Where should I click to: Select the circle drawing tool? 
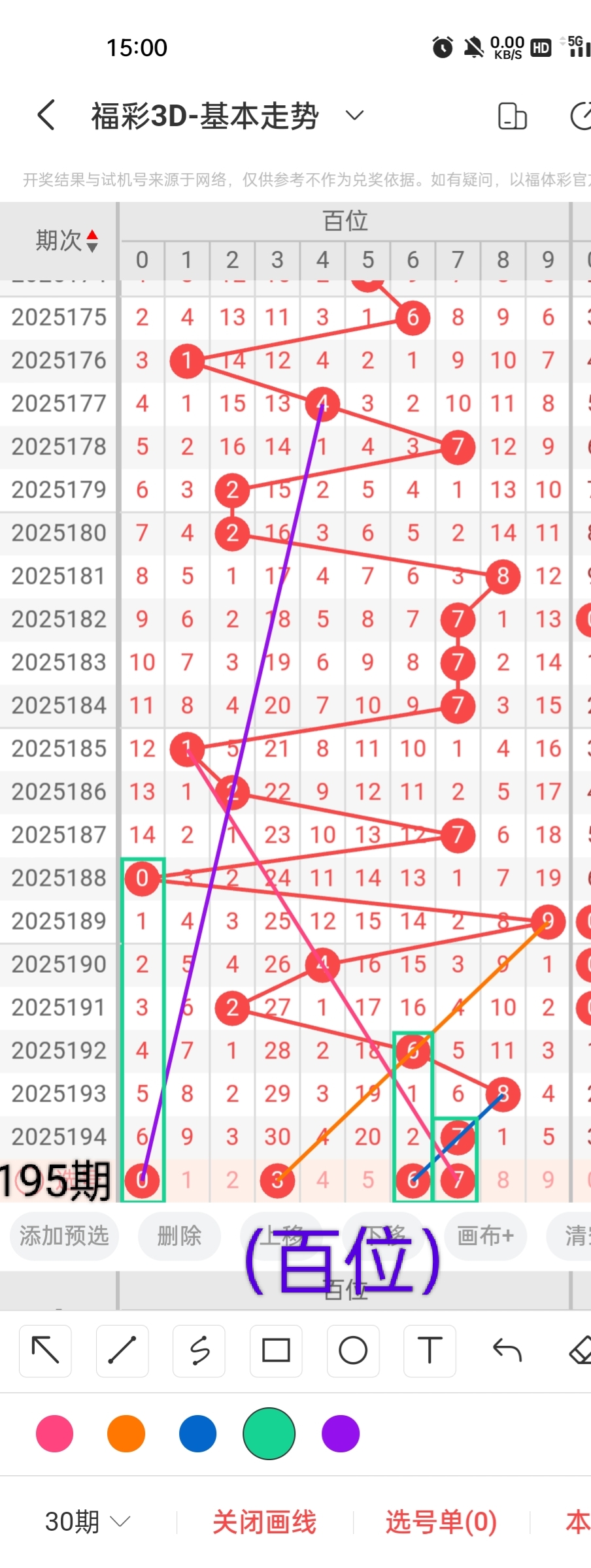click(353, 1350)
